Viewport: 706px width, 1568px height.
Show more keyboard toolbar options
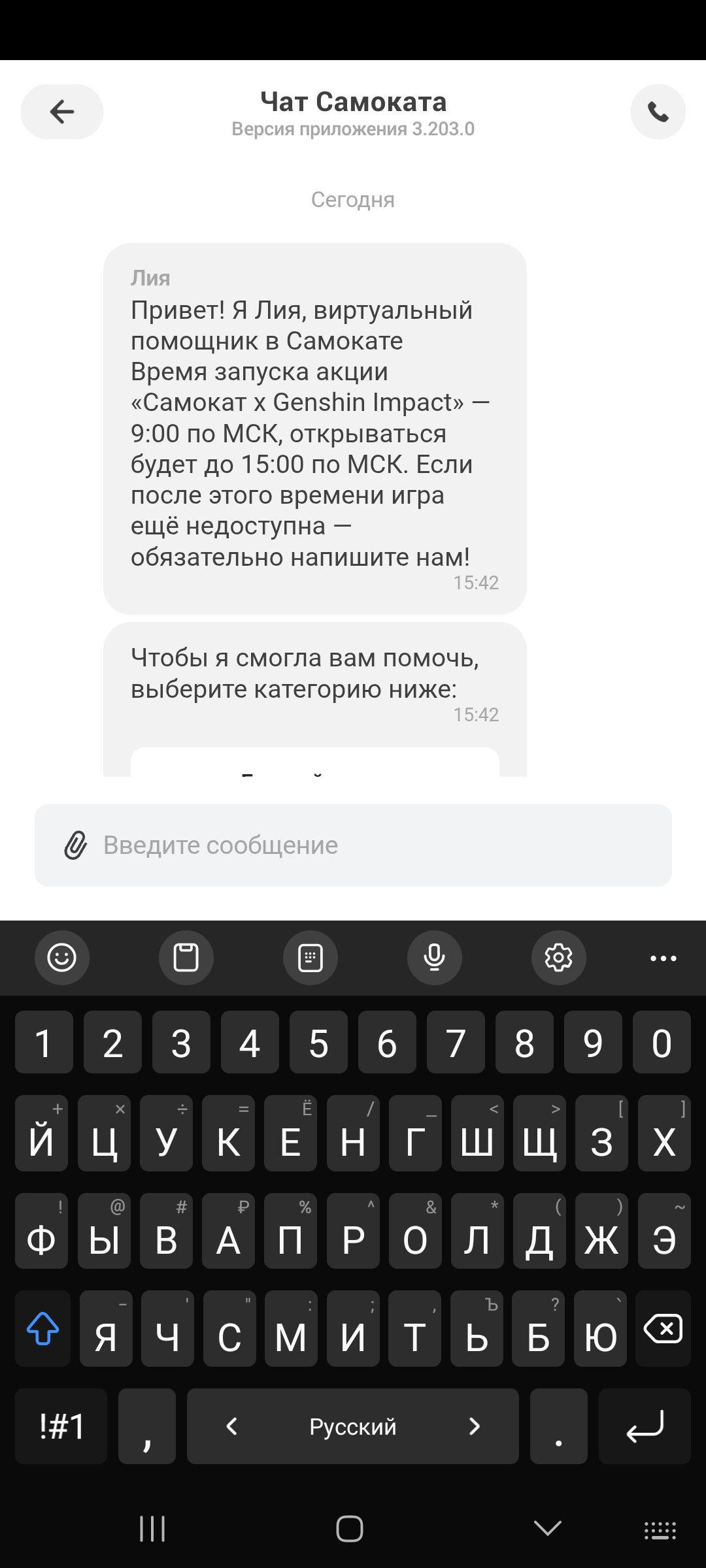[663, 958]
